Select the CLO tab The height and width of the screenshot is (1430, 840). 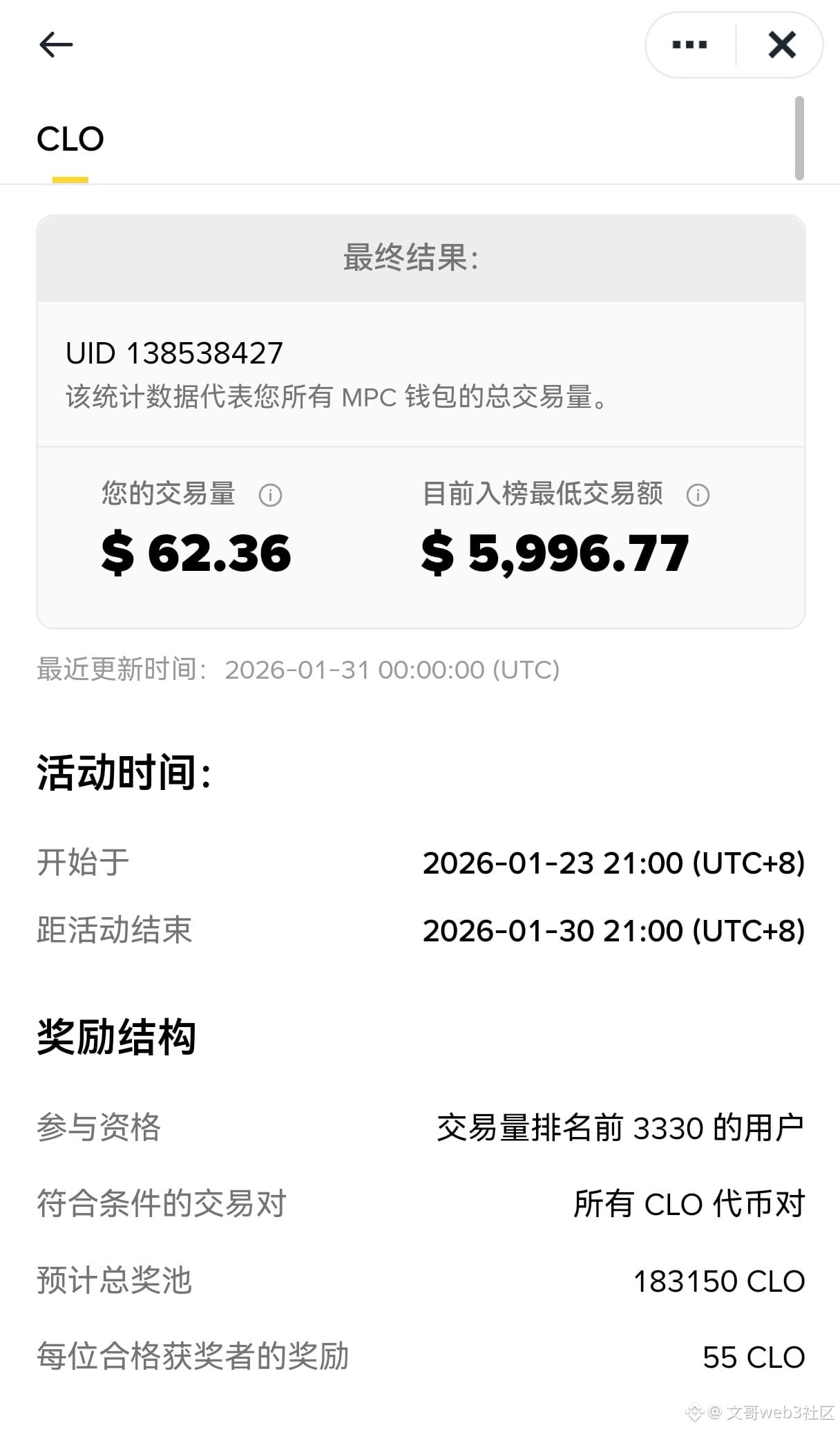(70, 140)
